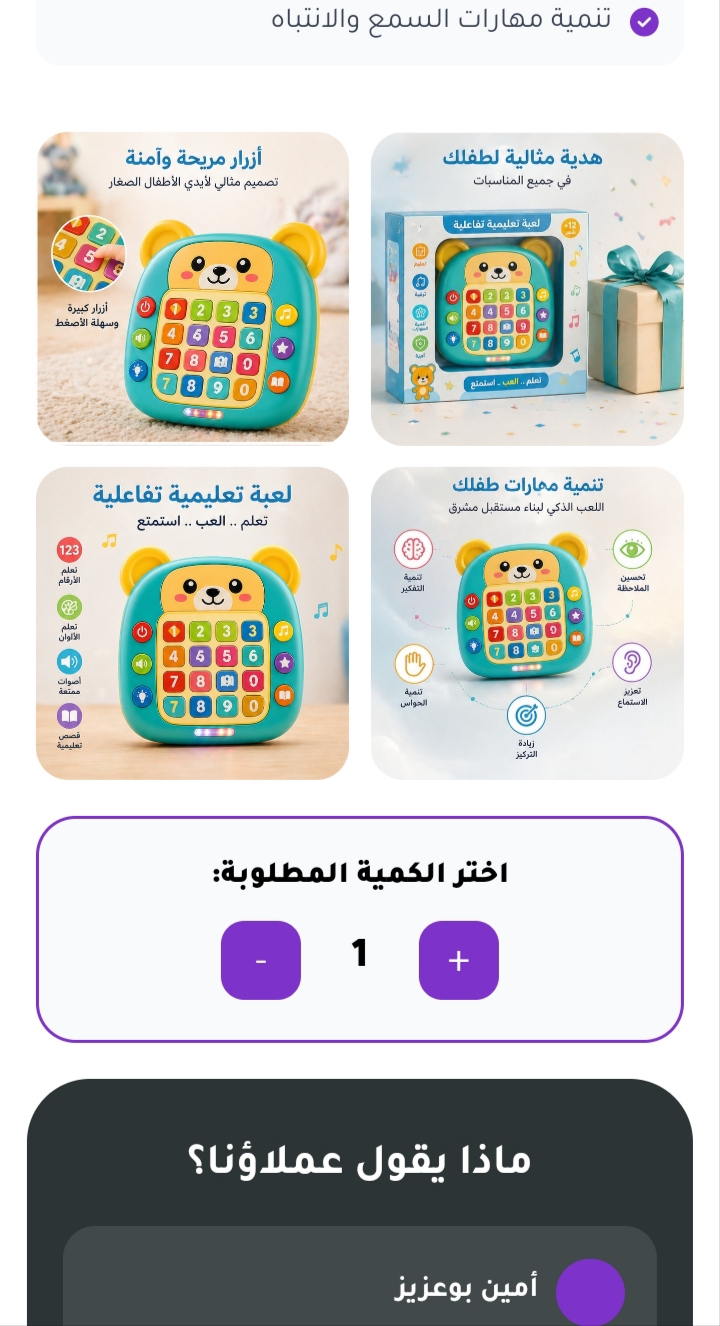Increase the quantity with the plus button
The height and width of the screenshot is (1326, 720).
click(x=459, y=960)
